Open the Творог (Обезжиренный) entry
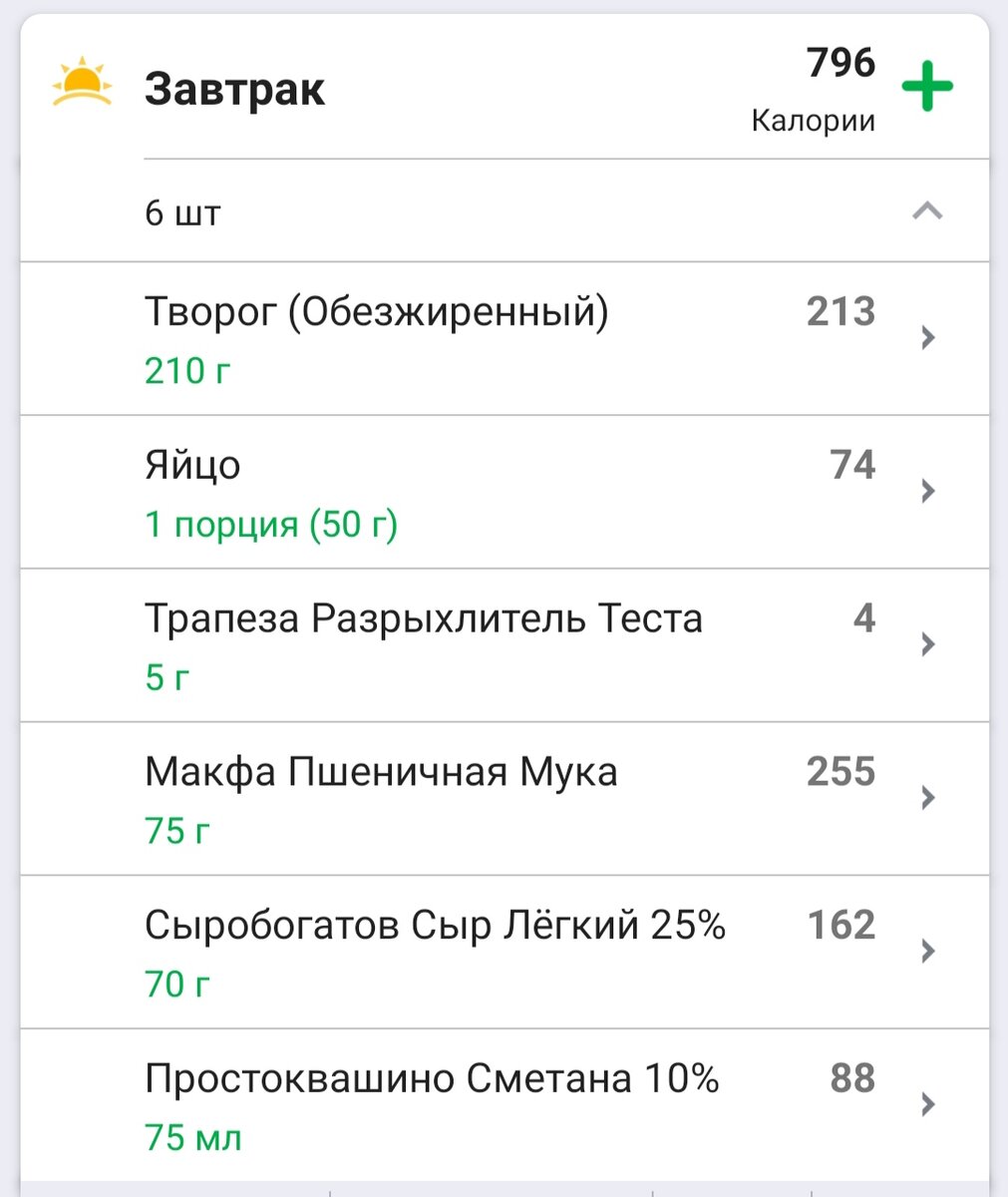This screenshot has height=1197, width=1008. 504,339
